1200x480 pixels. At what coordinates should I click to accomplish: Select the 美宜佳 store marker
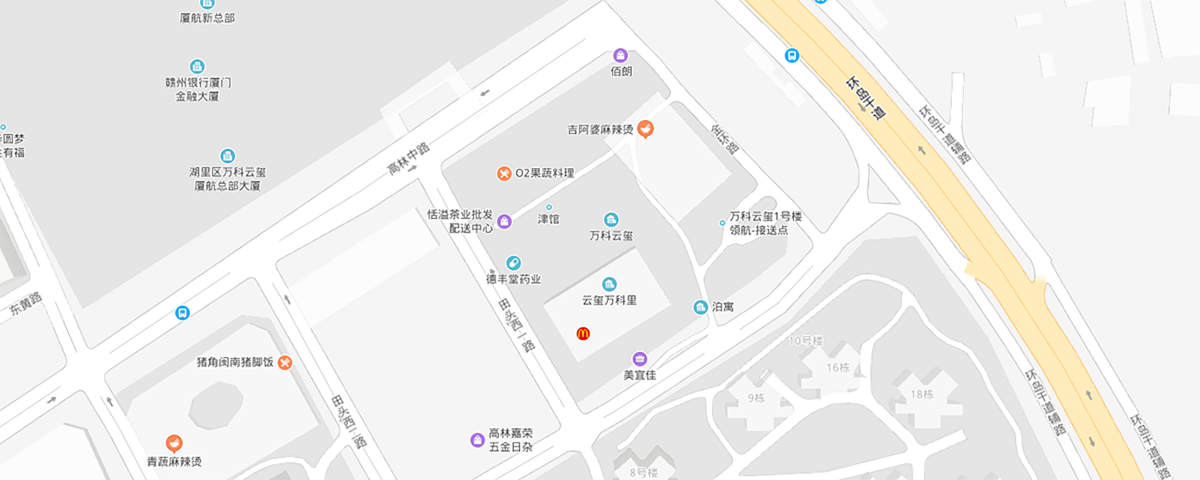click(640, 359)
